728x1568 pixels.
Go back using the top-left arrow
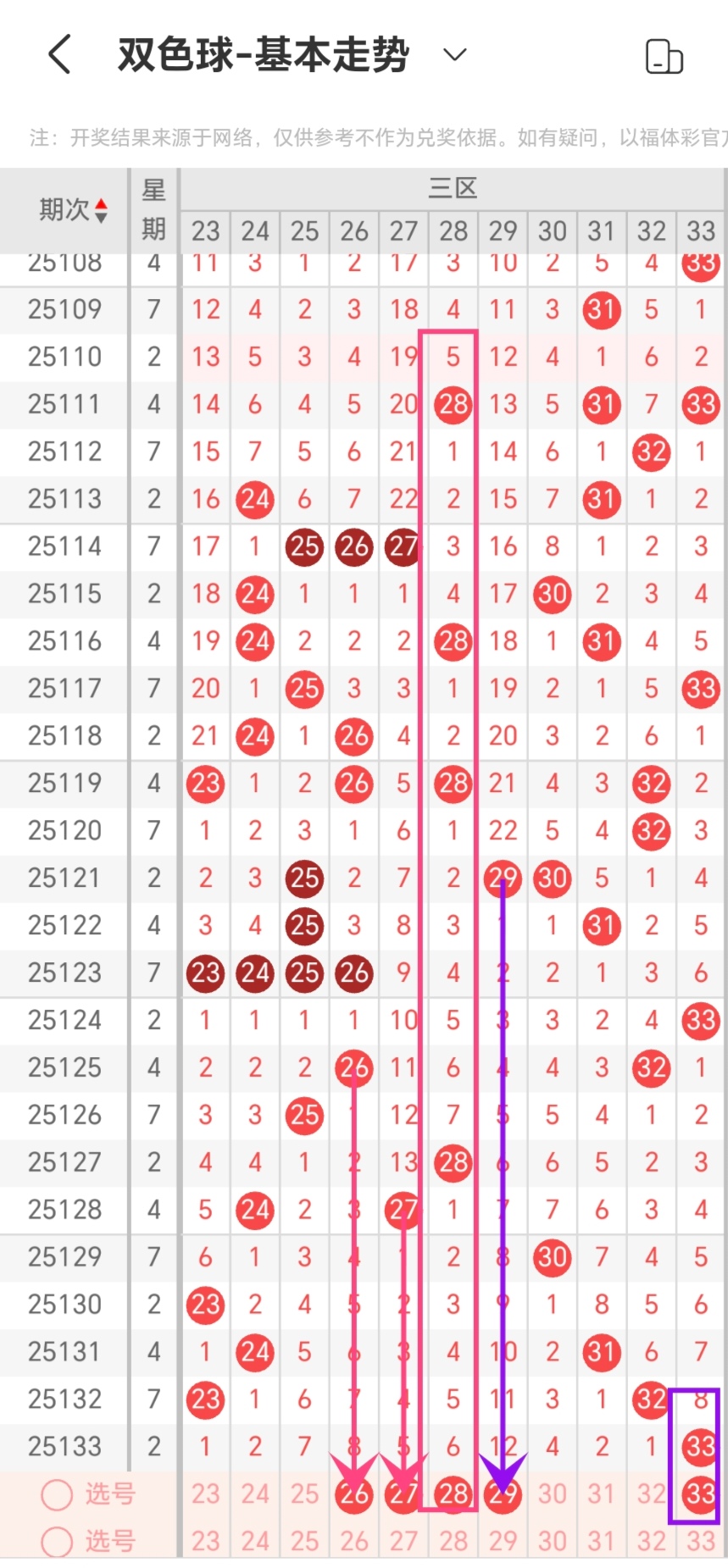coord(59,55)
